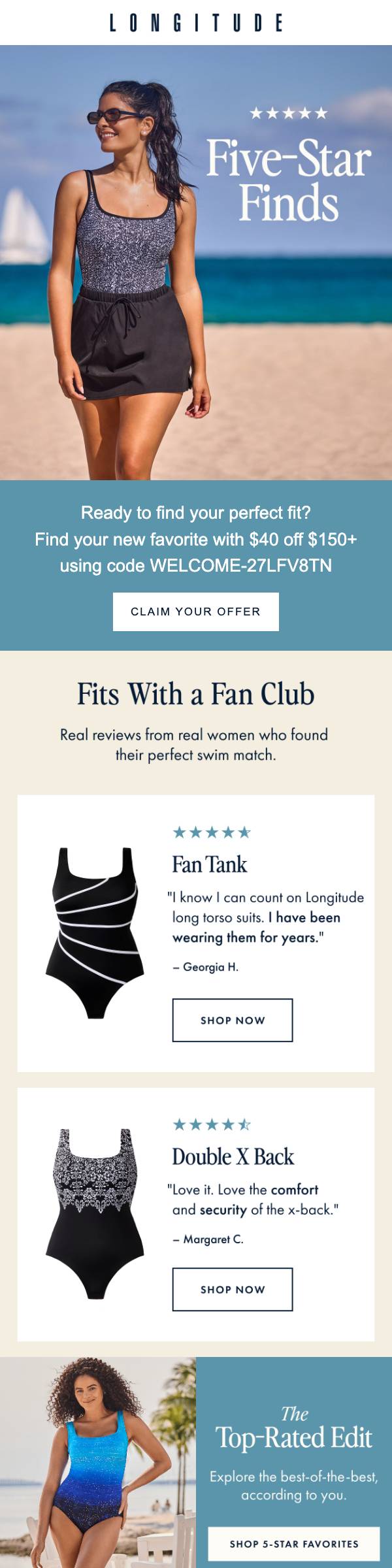This screenshot has height=1568, width=392.
Task: Open the Five-Star Finds hero banner
Action: [x=196, y=263]
